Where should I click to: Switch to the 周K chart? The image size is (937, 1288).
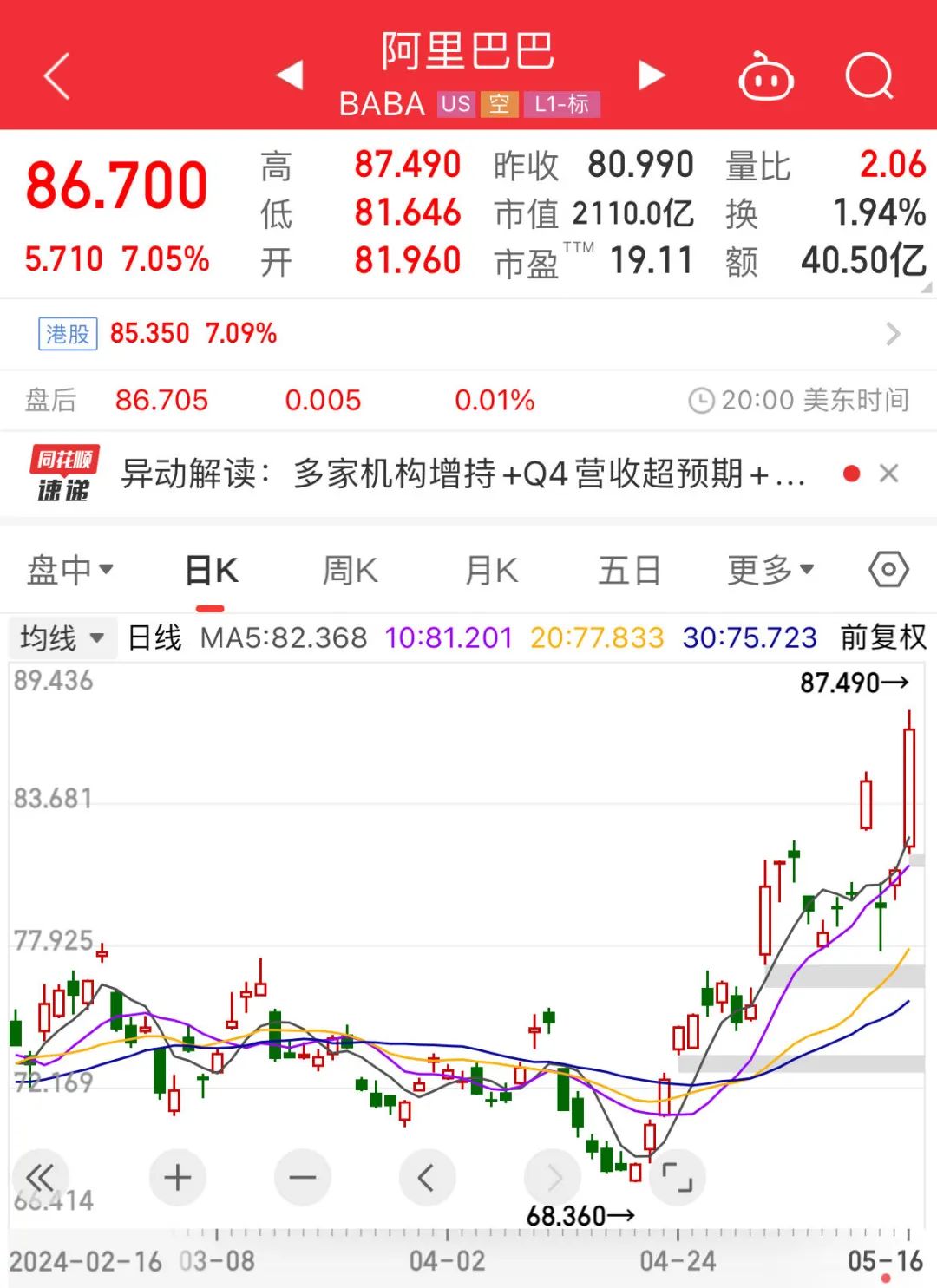tap(350, 572)
